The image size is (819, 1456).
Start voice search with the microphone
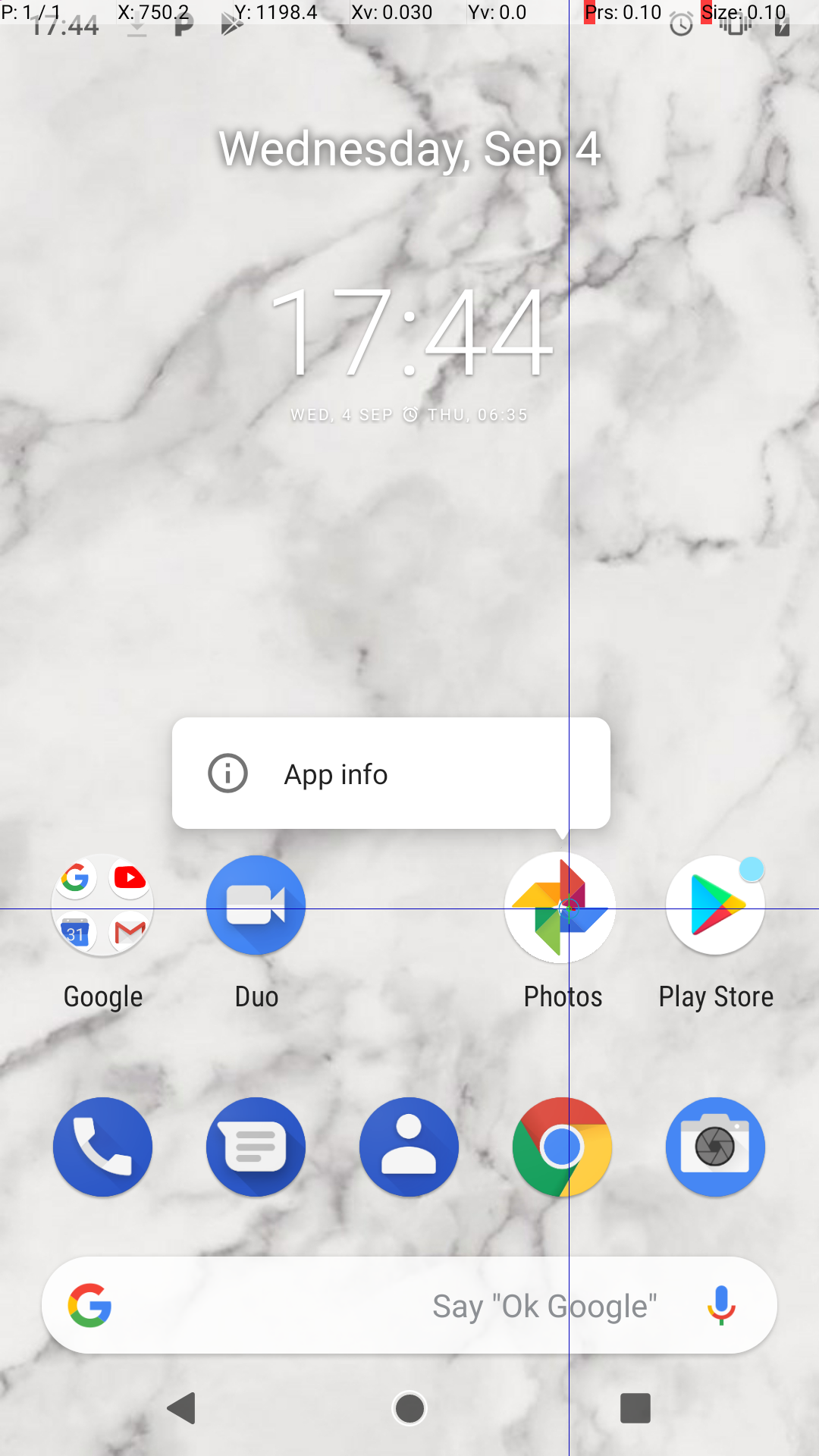[x=721, y=1306]
